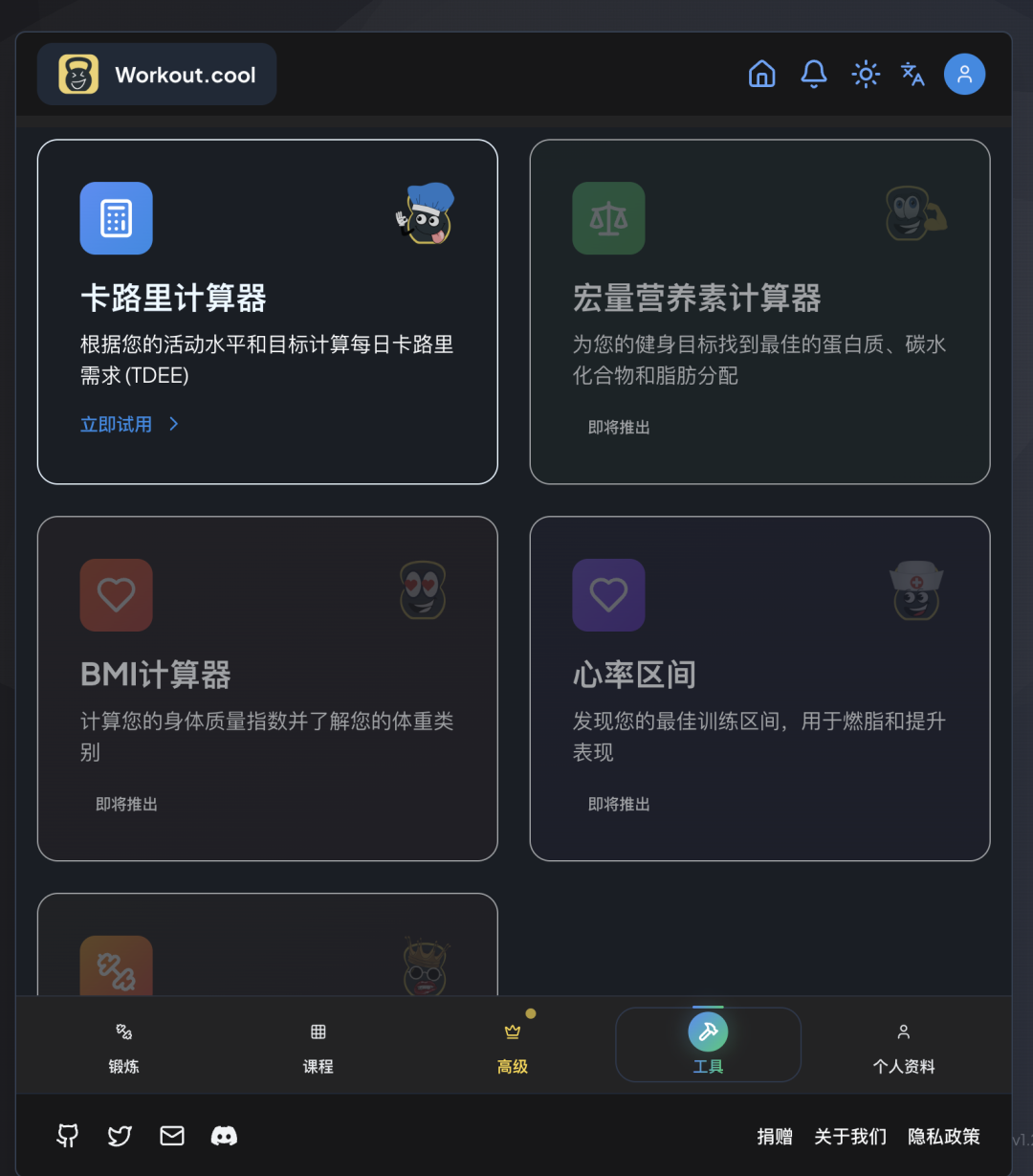The width and height of the screenshot is (1033, 1176).
Task: Toggle light theme with the sun icon
Action: (x=865, y=74)
